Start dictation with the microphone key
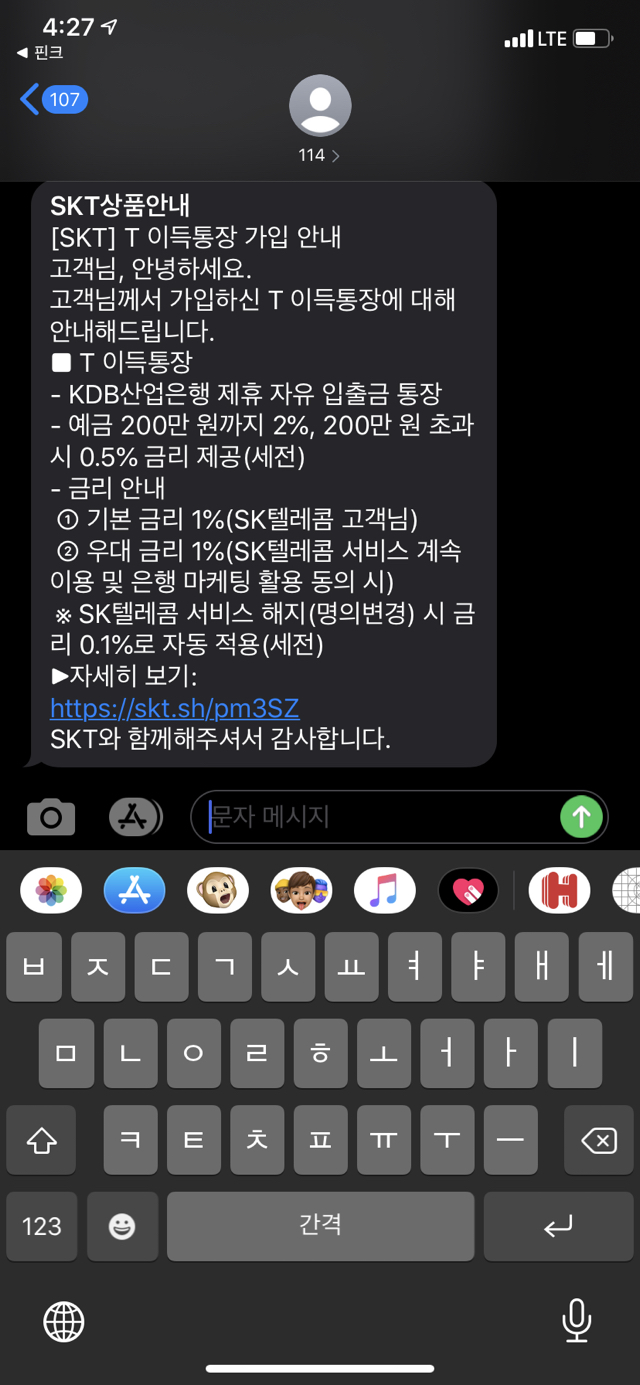640x1385 pixels. click(x=576, y=1322)
